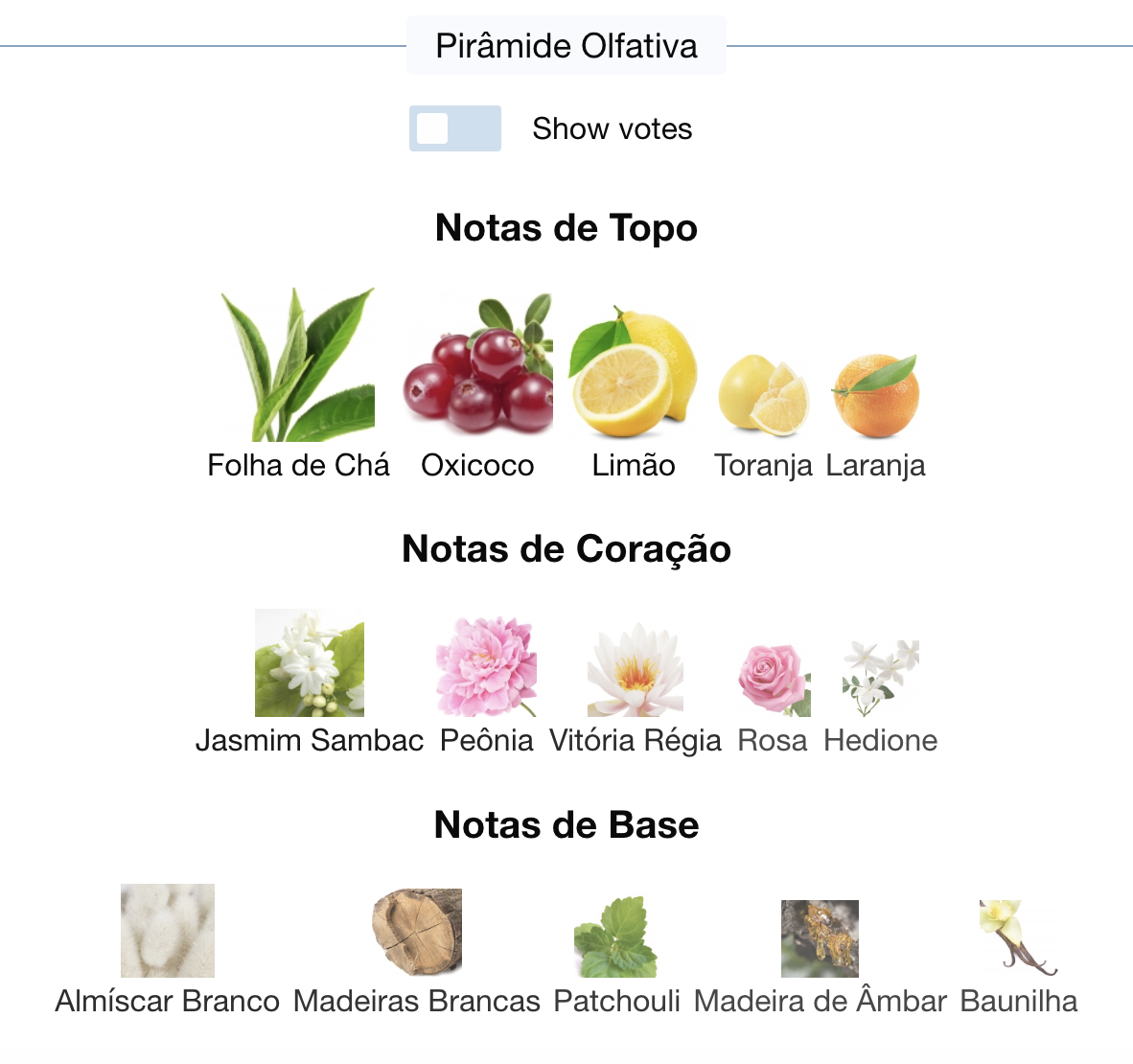View the Rosa note
Image resolution: width=1133 pixels, height=1064 pixels.
[x=773, y=680]
